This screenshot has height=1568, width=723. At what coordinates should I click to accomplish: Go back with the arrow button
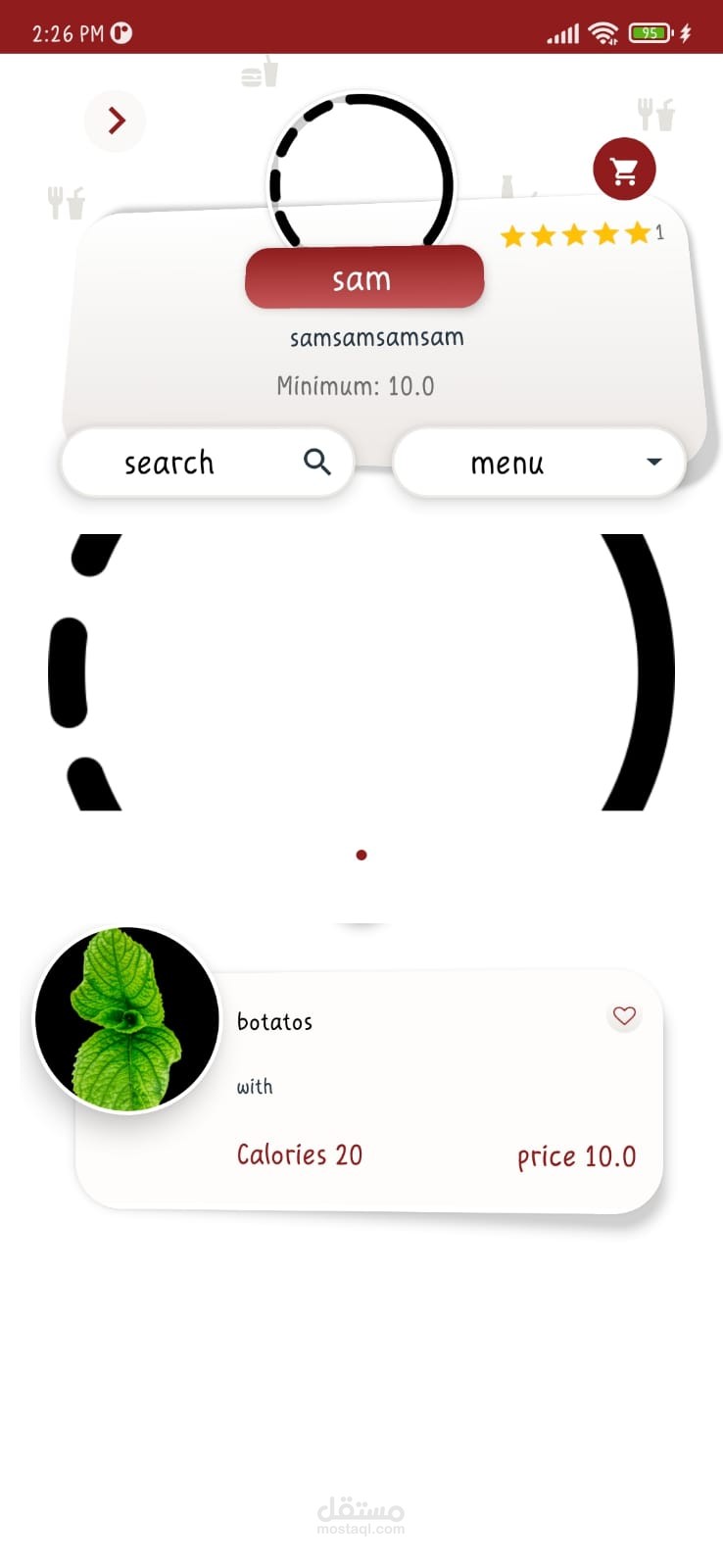point(116,121)
